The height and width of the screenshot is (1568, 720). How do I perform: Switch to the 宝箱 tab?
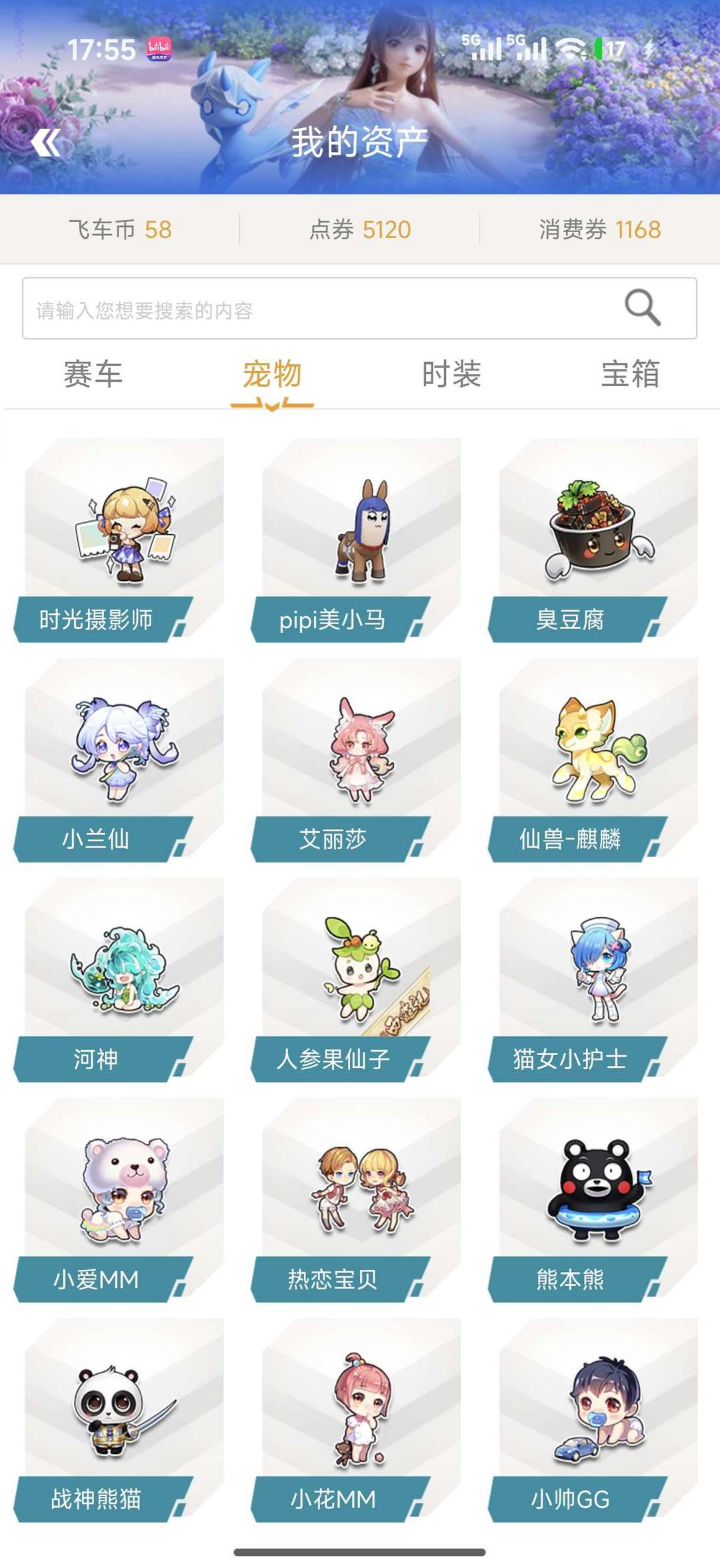(x=630, y=374)
